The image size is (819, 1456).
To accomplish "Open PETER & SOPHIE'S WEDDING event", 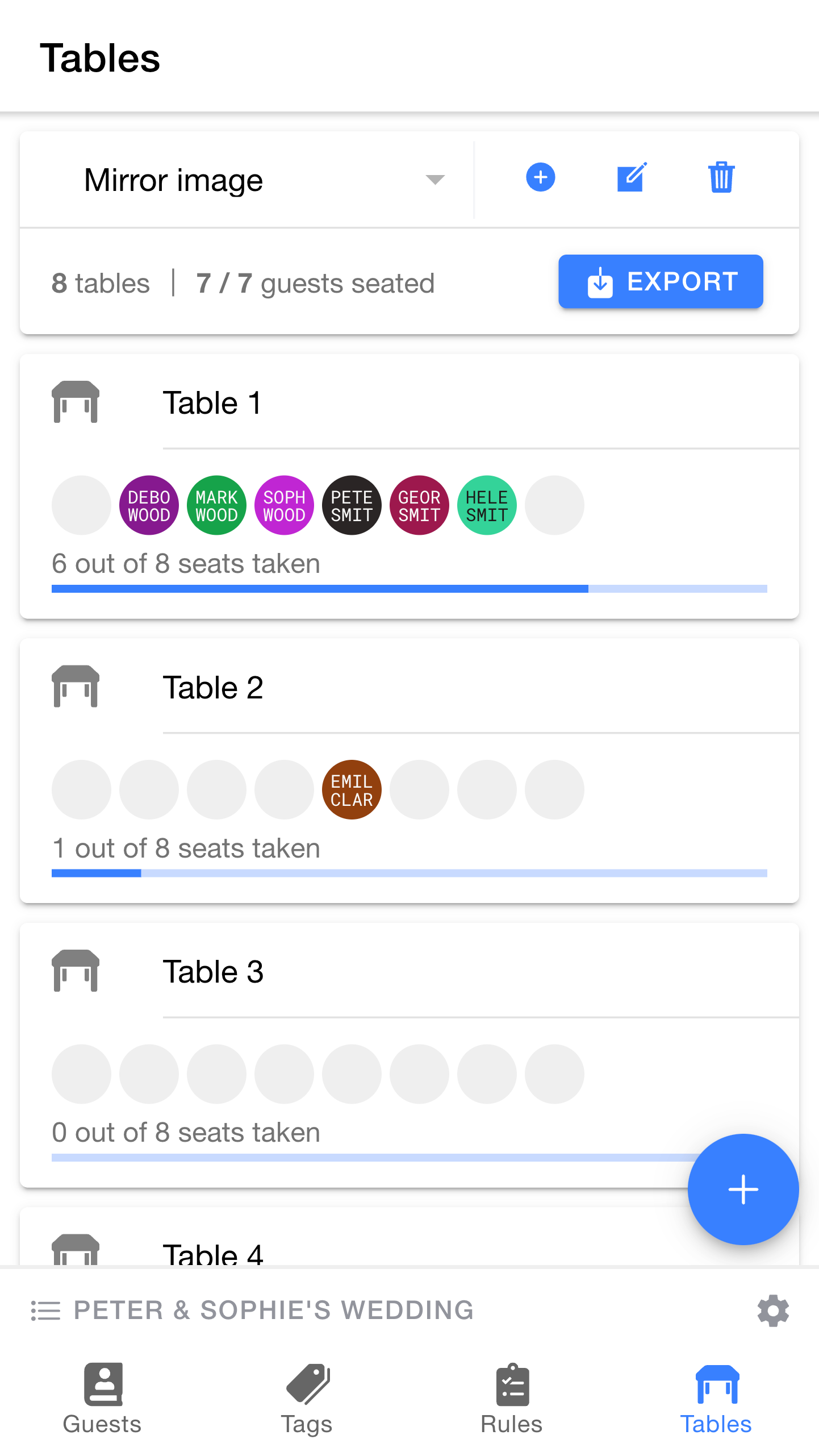I will pyautogui.click(x=273, y=1310).
